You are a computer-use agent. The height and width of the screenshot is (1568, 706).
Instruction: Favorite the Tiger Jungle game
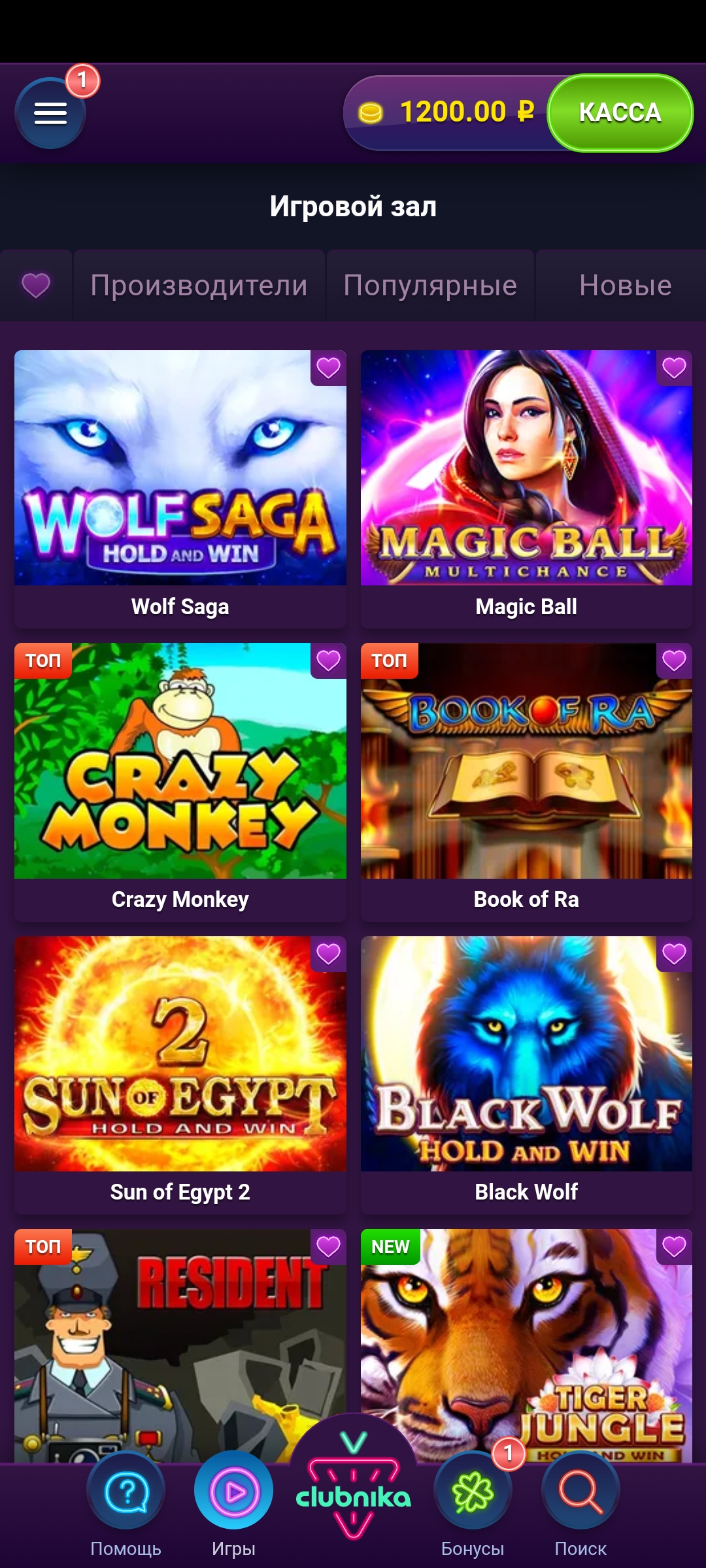point(674,1247)
